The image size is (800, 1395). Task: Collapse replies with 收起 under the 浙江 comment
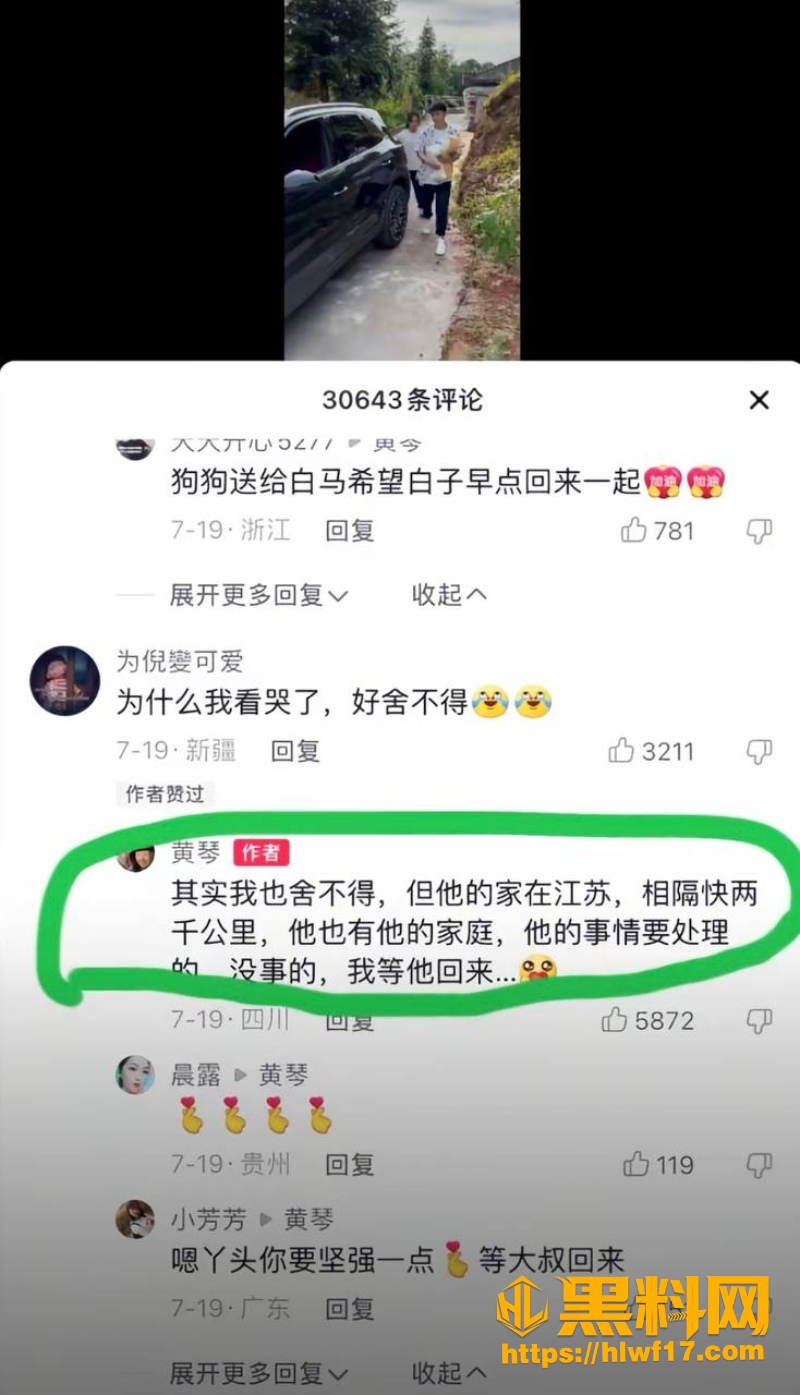pos(449,595)
